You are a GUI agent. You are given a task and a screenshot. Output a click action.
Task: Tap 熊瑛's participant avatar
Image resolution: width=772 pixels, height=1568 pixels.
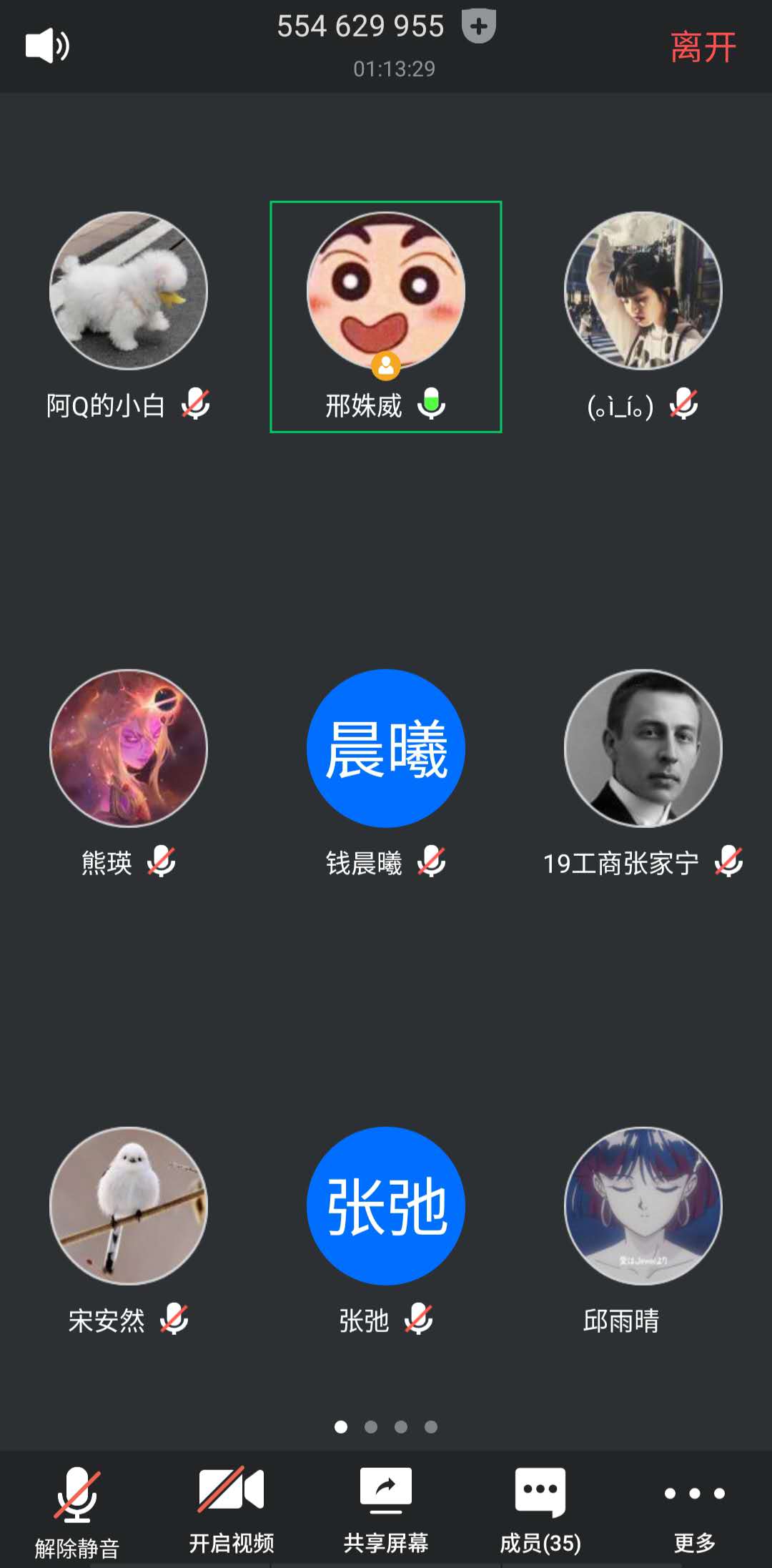click(x=129, y=749)
